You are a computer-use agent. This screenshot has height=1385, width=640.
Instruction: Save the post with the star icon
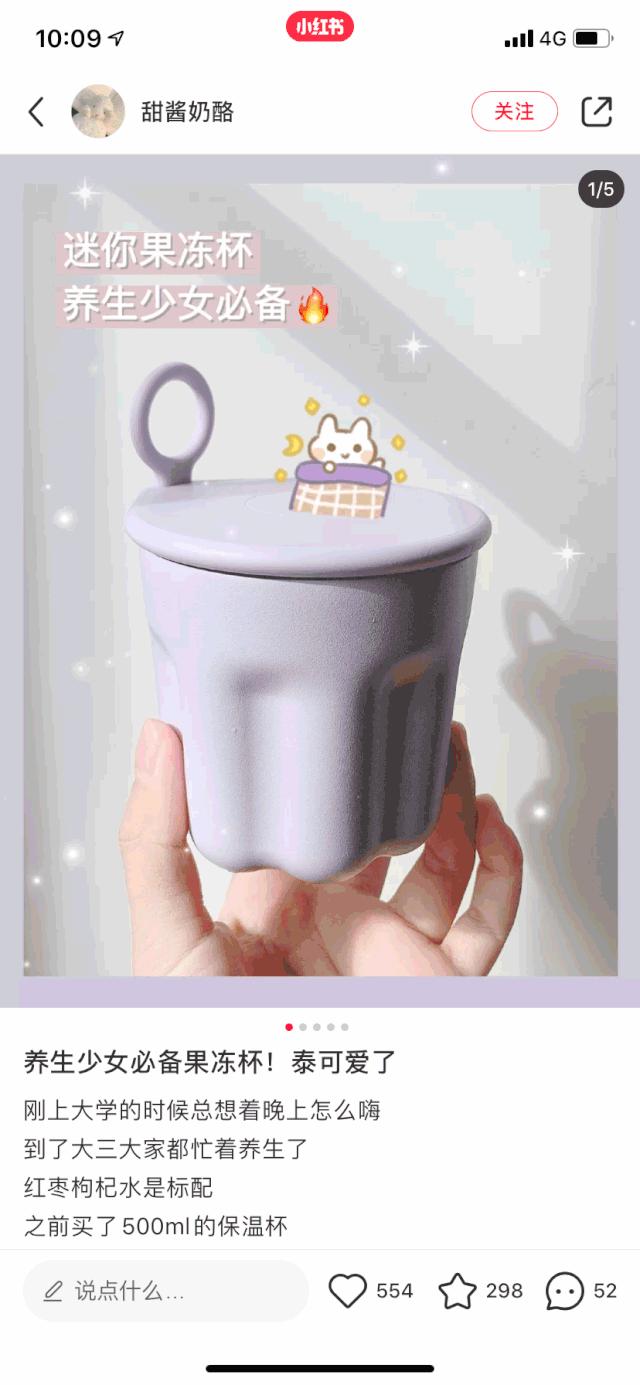click(458, 1291)
